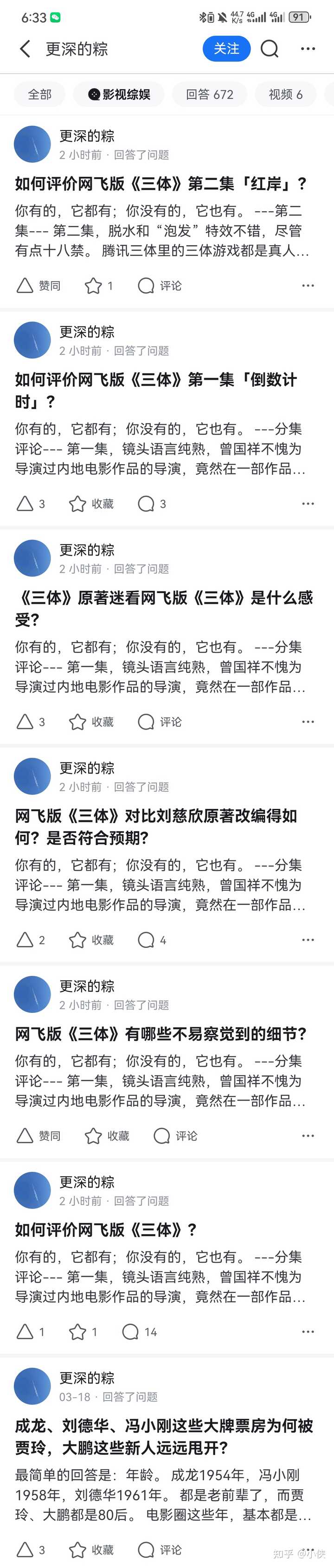Screen dimensions: 334x1568
Task: Open comments on 对比刘慈欣原著改编 answer
Action: click(x=152, y=940)
